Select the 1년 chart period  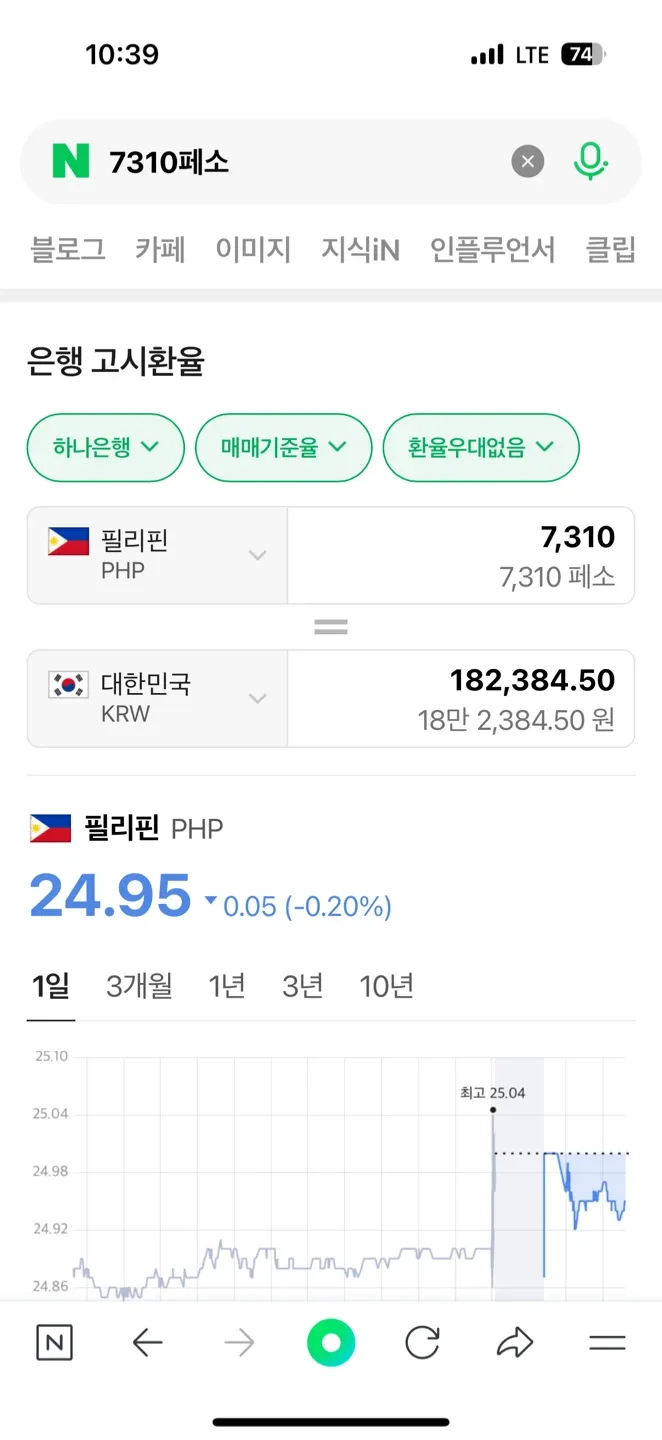click(227, 987)
